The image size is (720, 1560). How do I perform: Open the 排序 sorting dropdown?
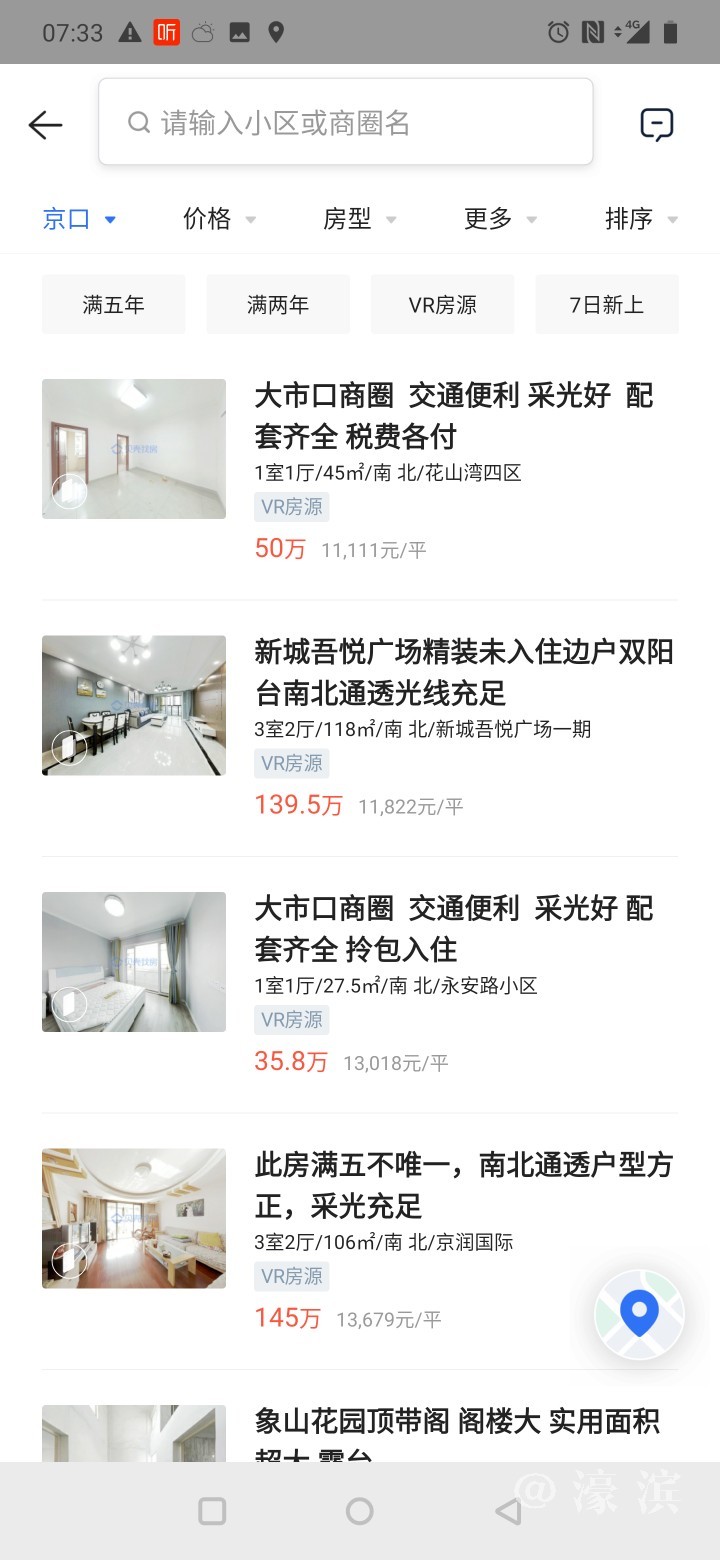pos(641,219)
